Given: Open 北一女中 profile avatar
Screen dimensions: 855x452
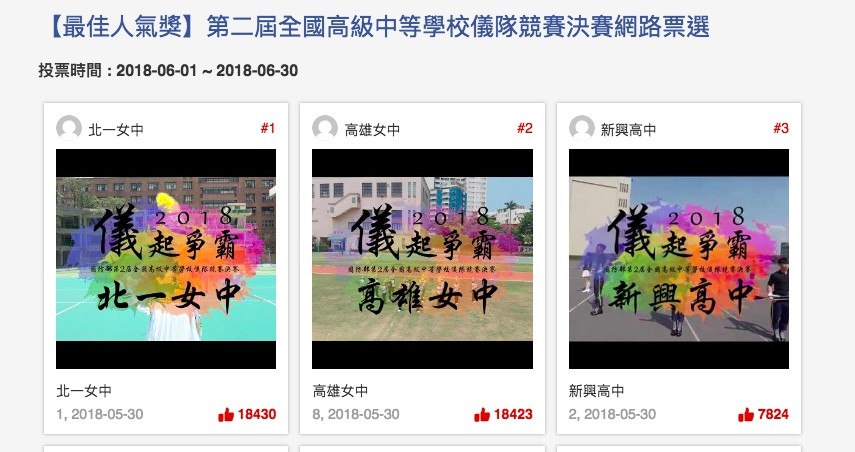Looking at the screenshot, I should click(x=69, y=129).
